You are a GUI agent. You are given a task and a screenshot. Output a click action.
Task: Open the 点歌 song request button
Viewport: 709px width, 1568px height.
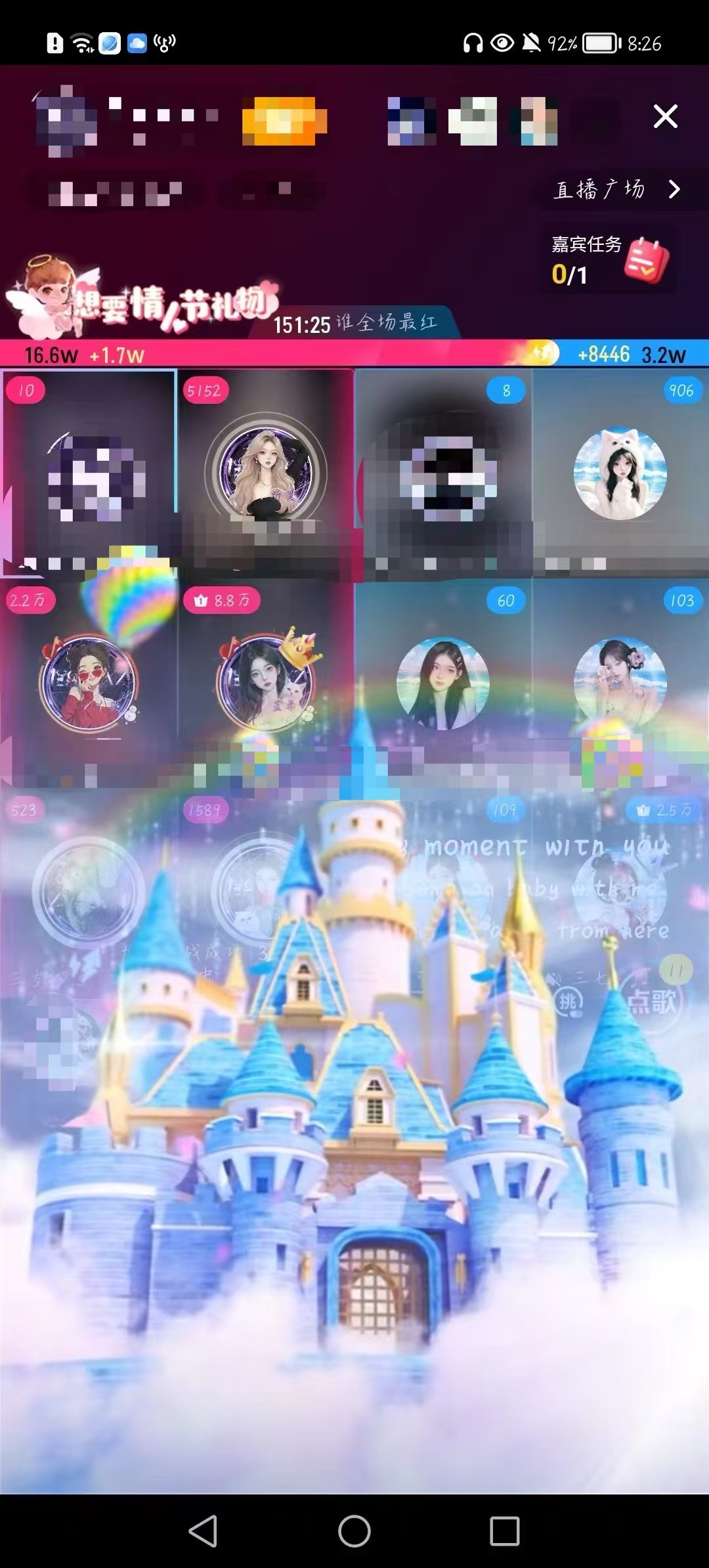651,1002
